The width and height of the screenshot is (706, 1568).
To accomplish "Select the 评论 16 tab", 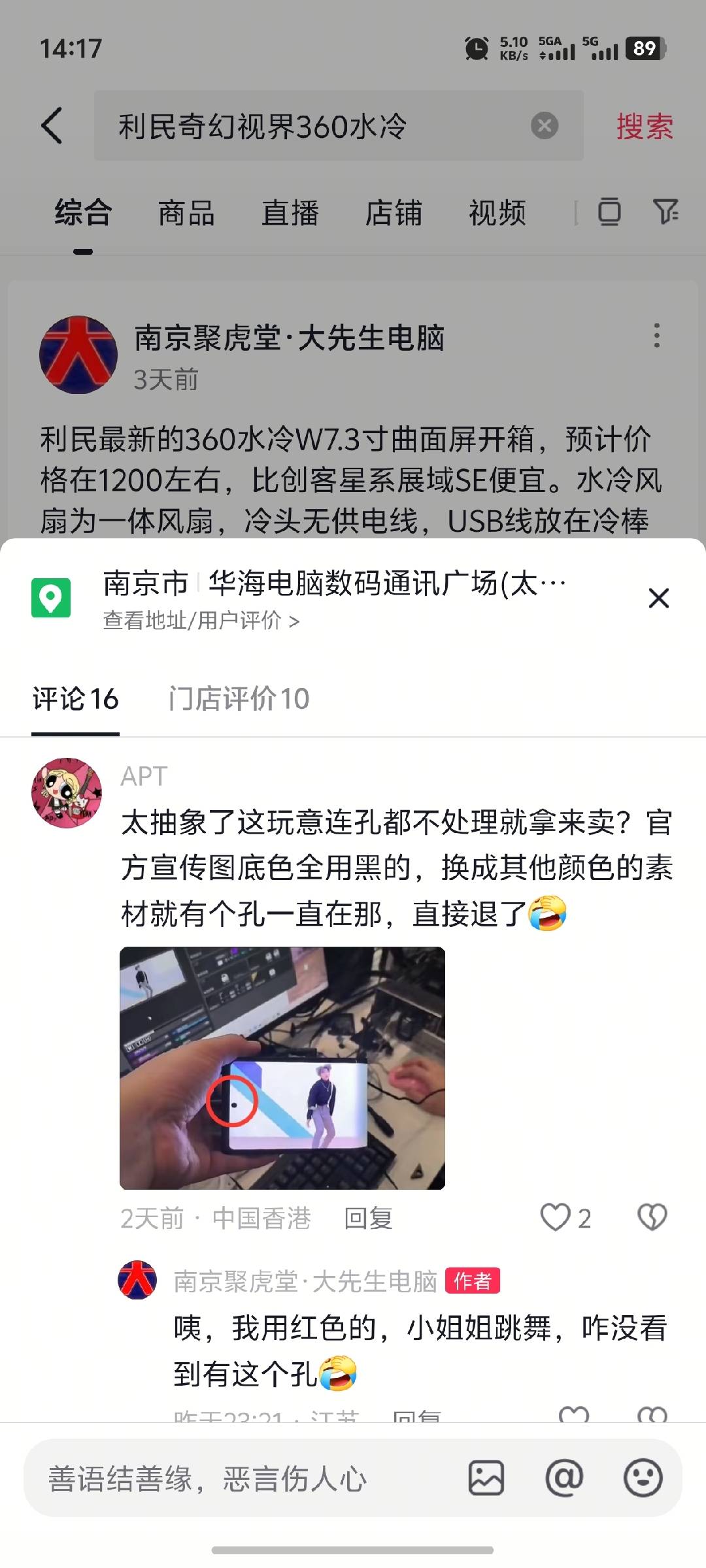I will coord(75,698).
